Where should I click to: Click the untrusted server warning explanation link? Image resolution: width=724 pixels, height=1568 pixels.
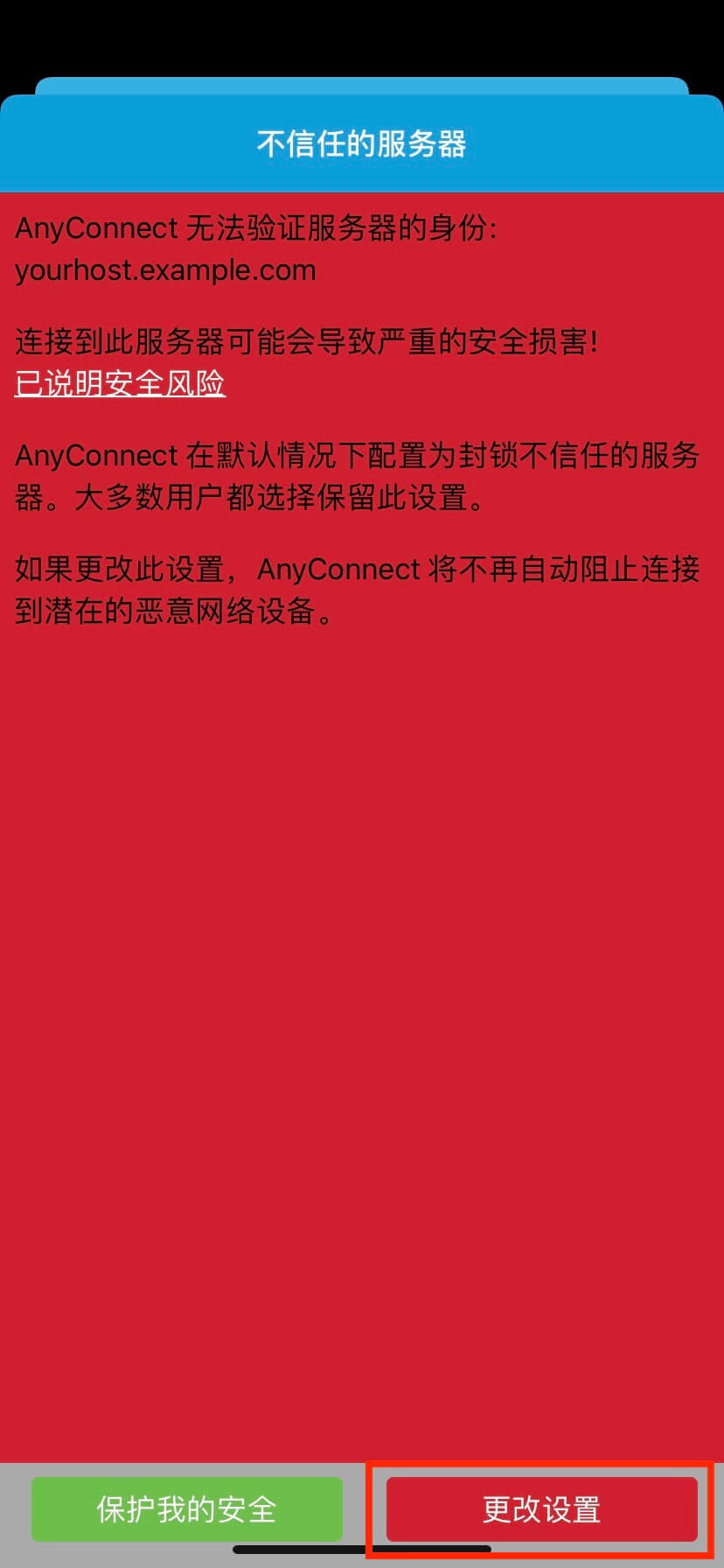(x=120, y=383)
